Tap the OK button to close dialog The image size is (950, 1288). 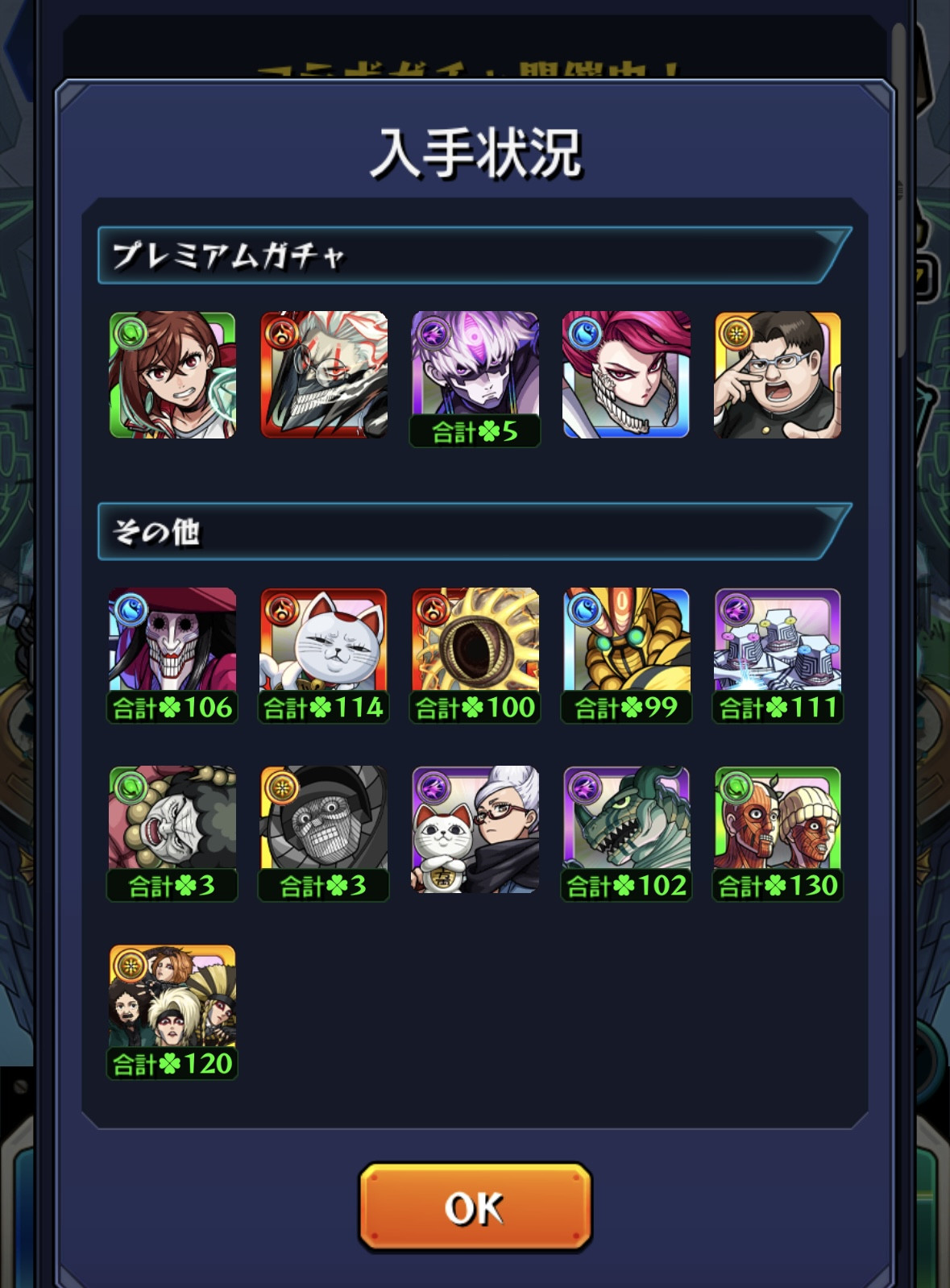tap(475, 1207)
